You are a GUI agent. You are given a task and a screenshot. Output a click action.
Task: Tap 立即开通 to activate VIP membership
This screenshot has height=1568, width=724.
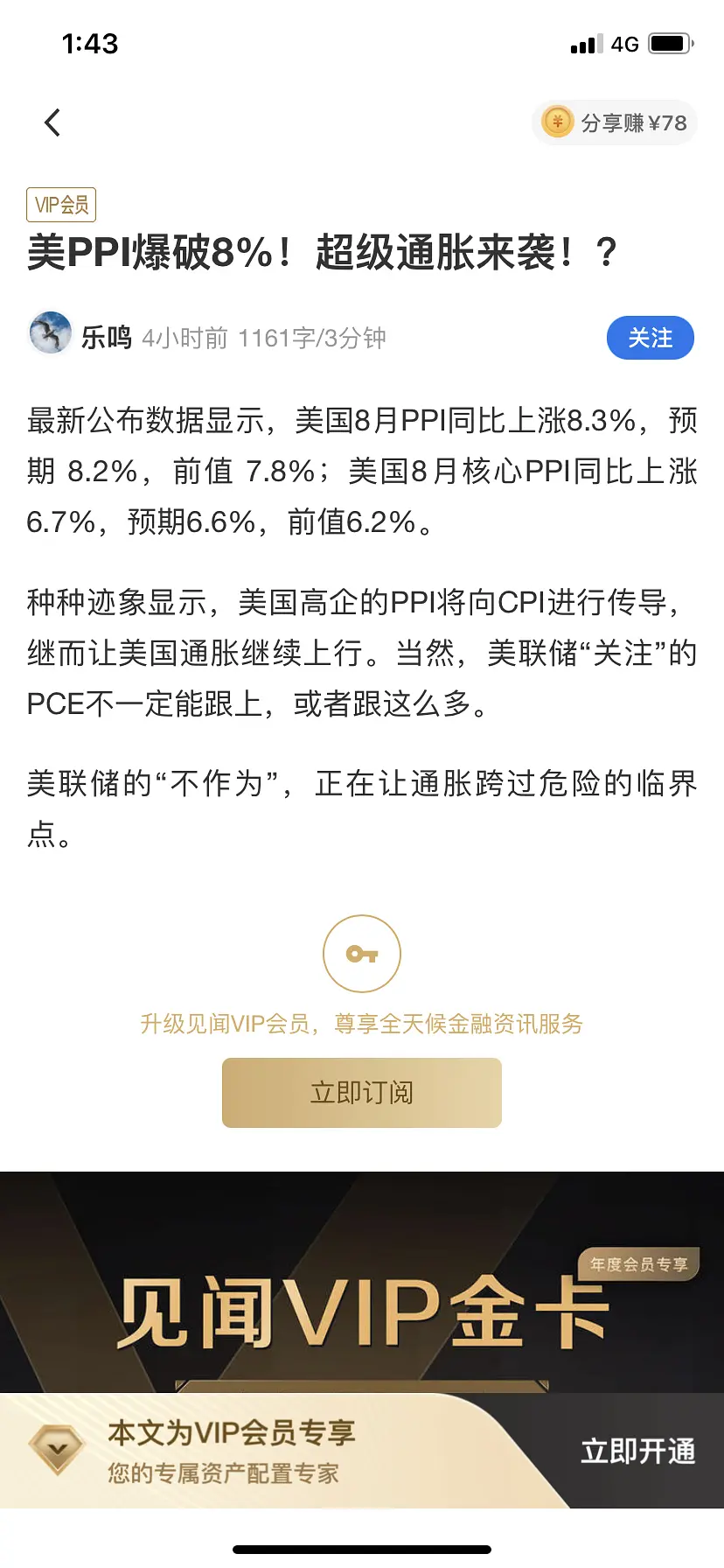coord(637,1452)
